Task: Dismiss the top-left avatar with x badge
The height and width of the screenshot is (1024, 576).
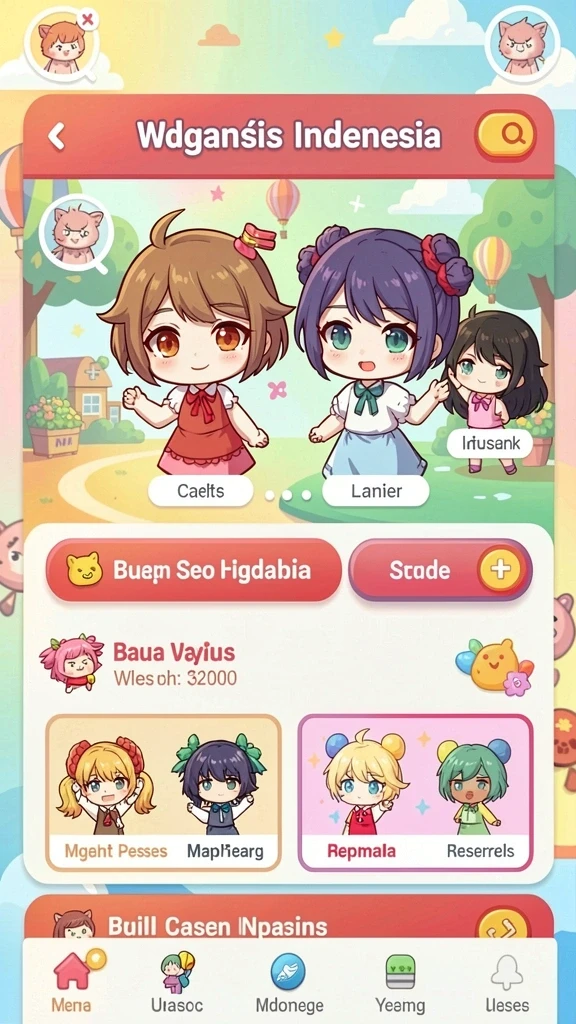Action: pos(88,20)
